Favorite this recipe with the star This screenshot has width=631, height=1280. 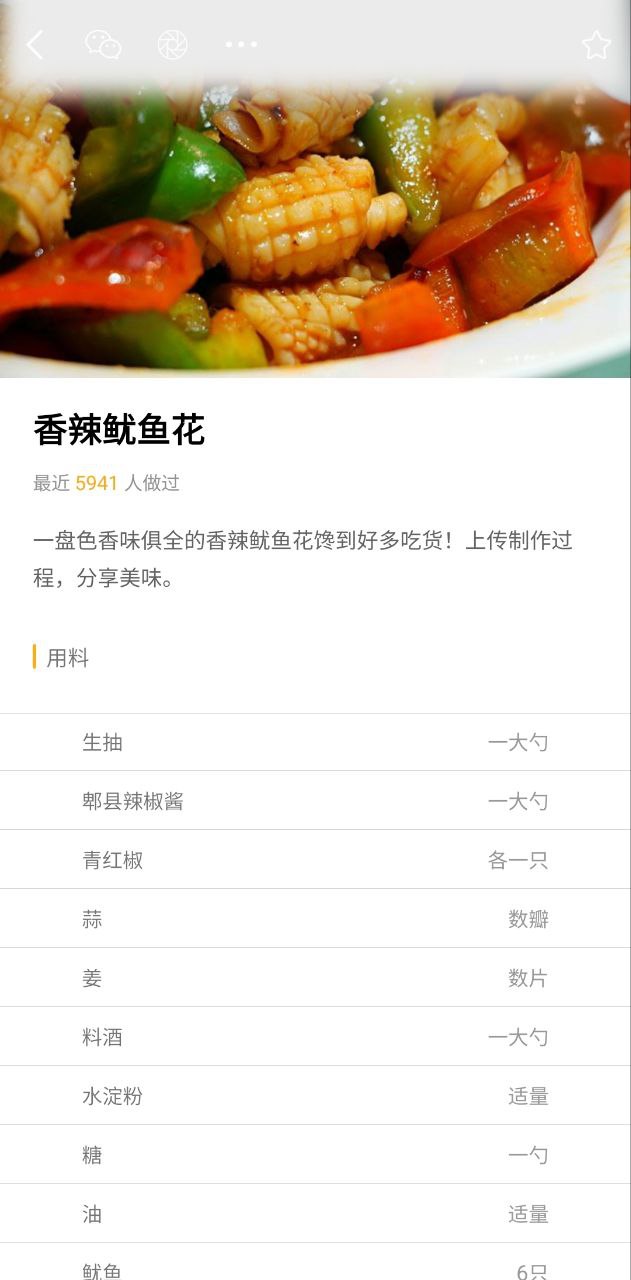coord(596,45)
